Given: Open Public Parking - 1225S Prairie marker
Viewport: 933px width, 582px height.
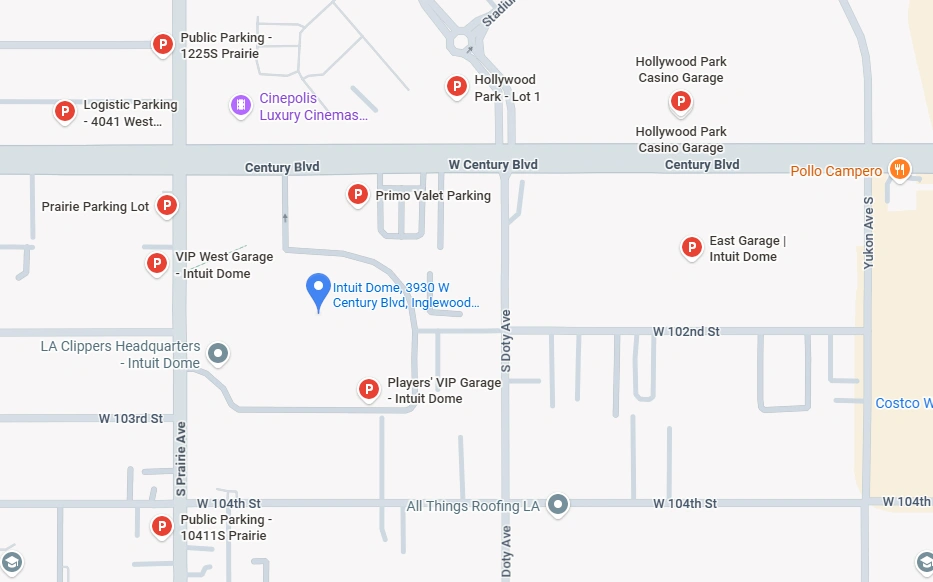Looking at the screenshot, I should coord(162,44).
